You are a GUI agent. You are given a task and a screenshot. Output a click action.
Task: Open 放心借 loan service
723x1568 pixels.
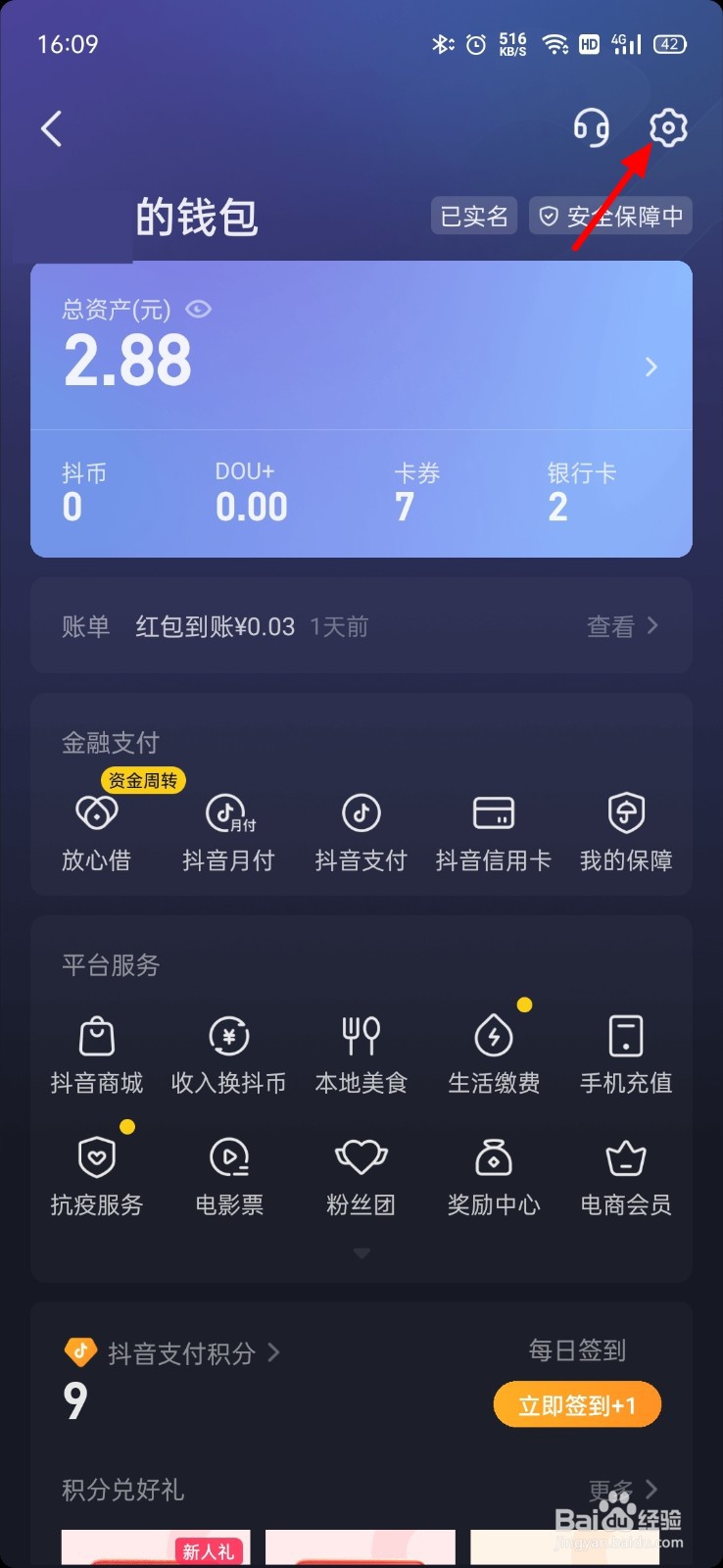point(96,833)
